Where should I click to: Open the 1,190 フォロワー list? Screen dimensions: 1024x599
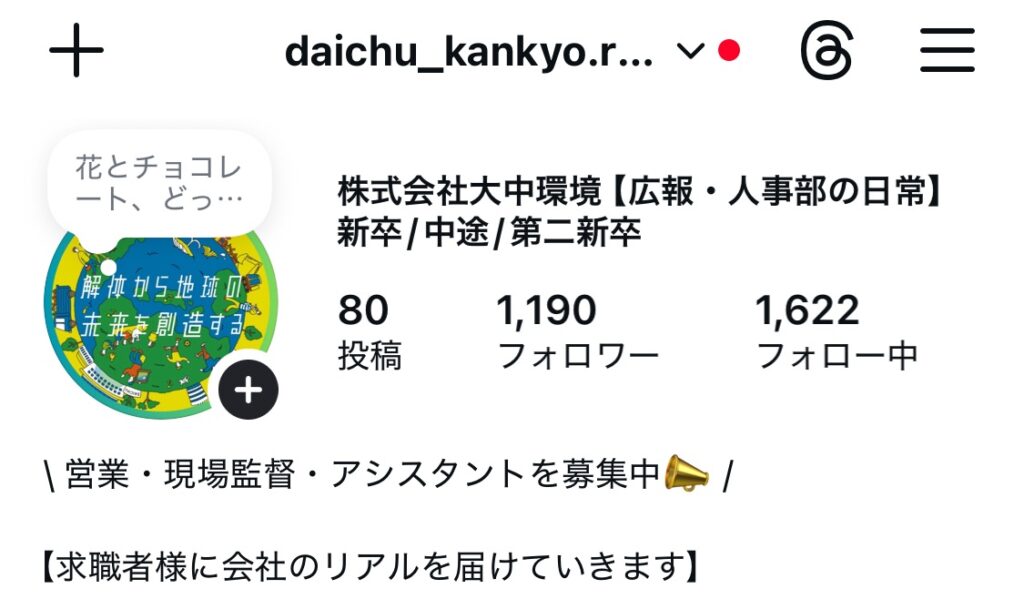coord(577,332)
